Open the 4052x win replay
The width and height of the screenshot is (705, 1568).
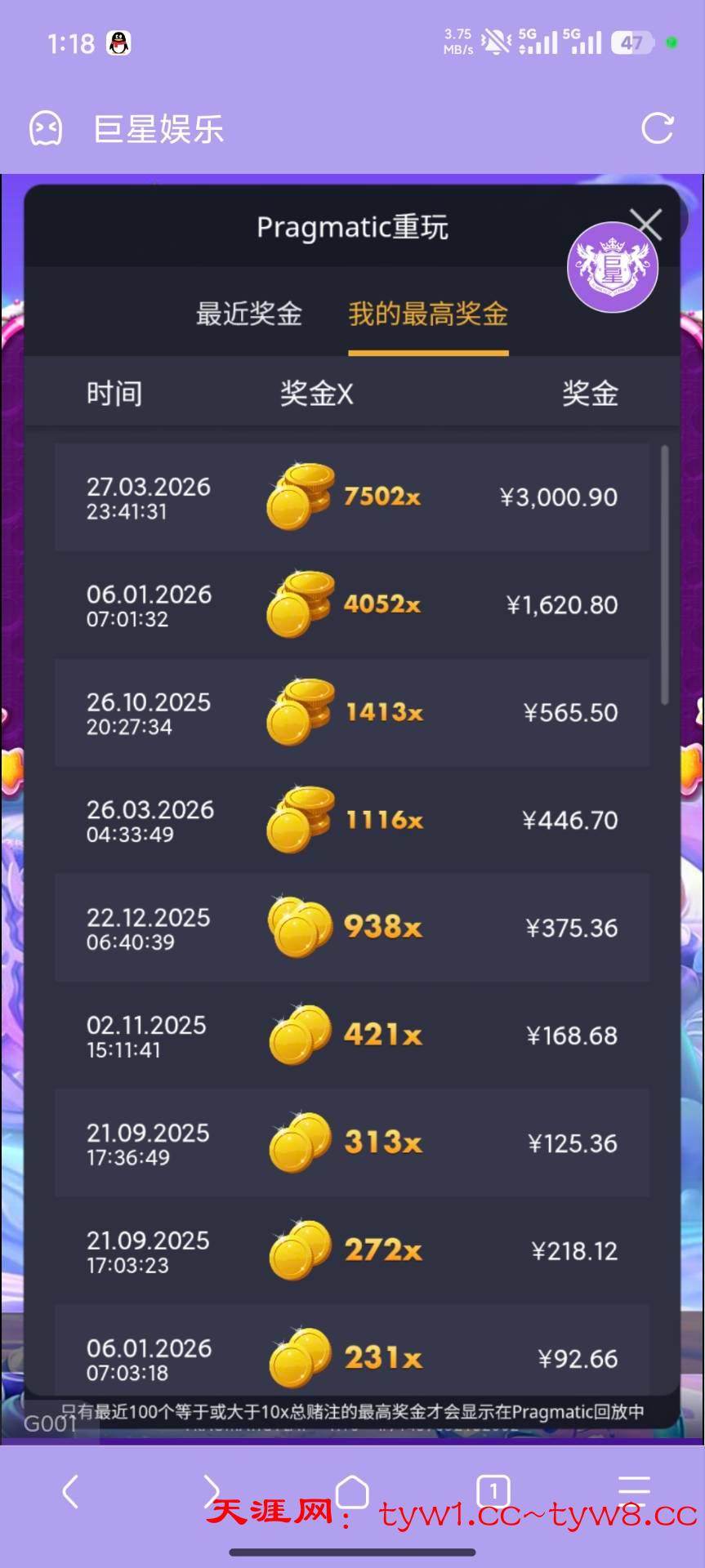point(352,605)
